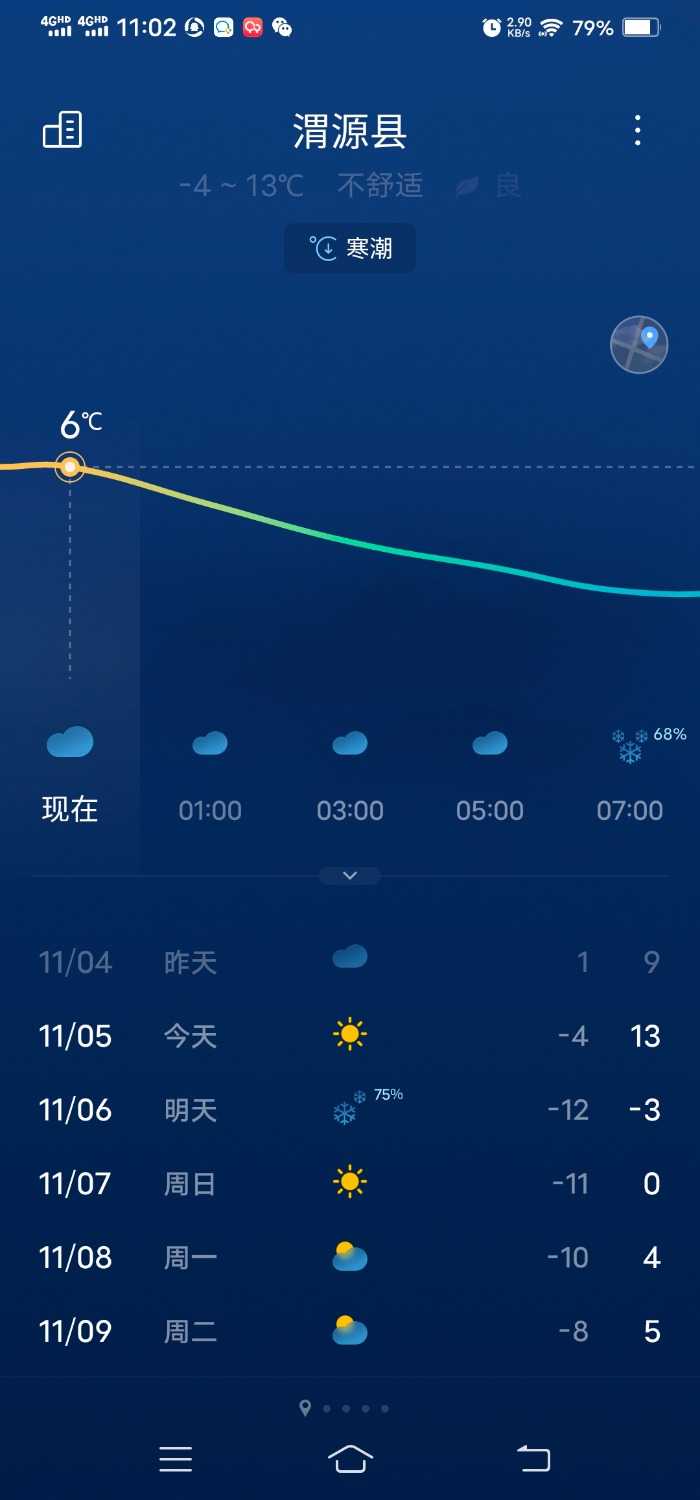The height and width of the screenshot is (1500, 700).
Task: Select the 11/09 周二 forecast row
Action: 350,1331
